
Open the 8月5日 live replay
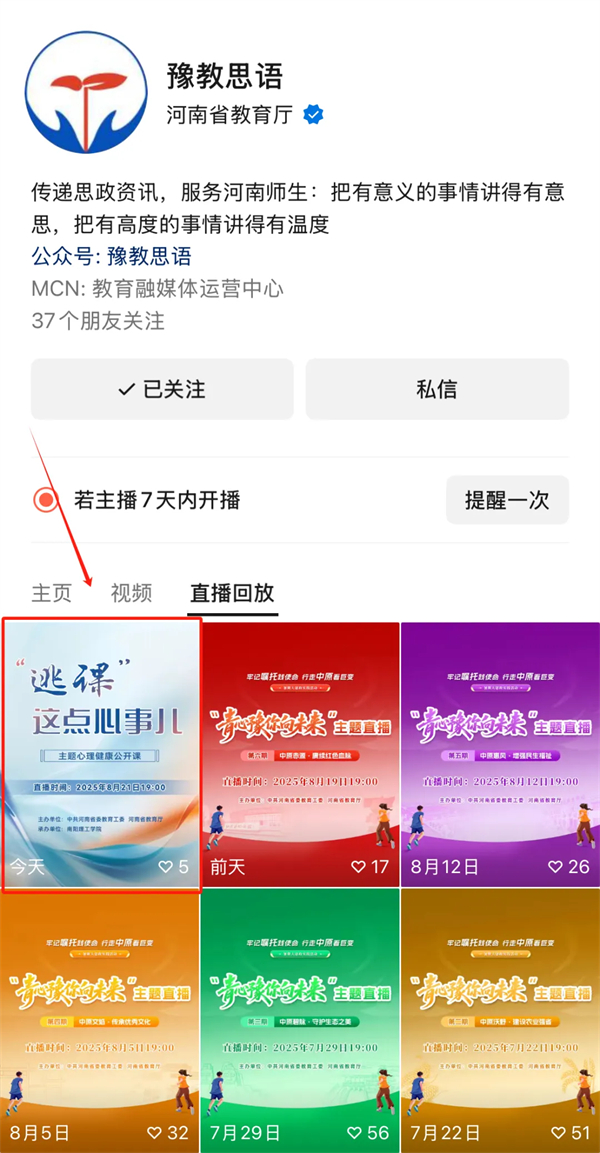98,1018
